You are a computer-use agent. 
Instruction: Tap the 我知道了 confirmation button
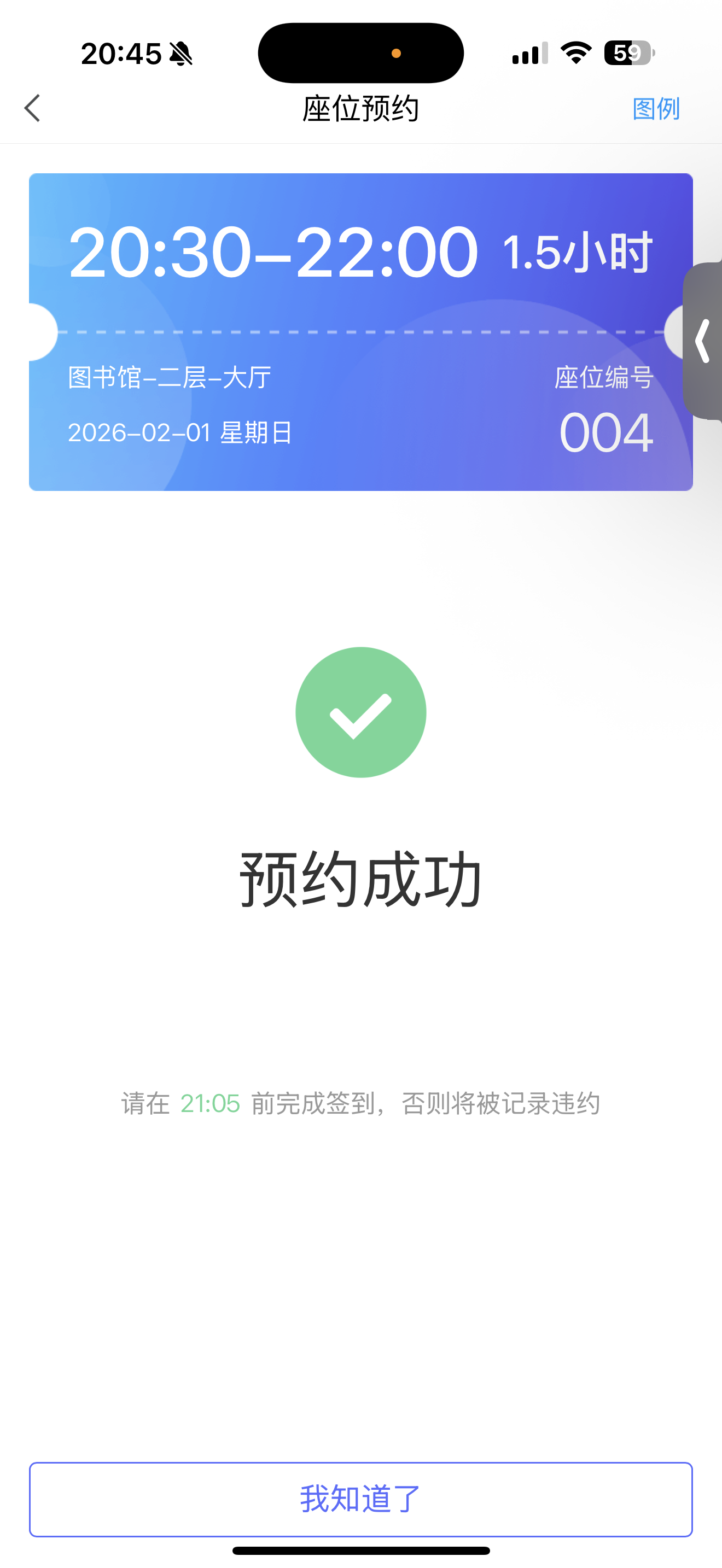[361, 1500]
